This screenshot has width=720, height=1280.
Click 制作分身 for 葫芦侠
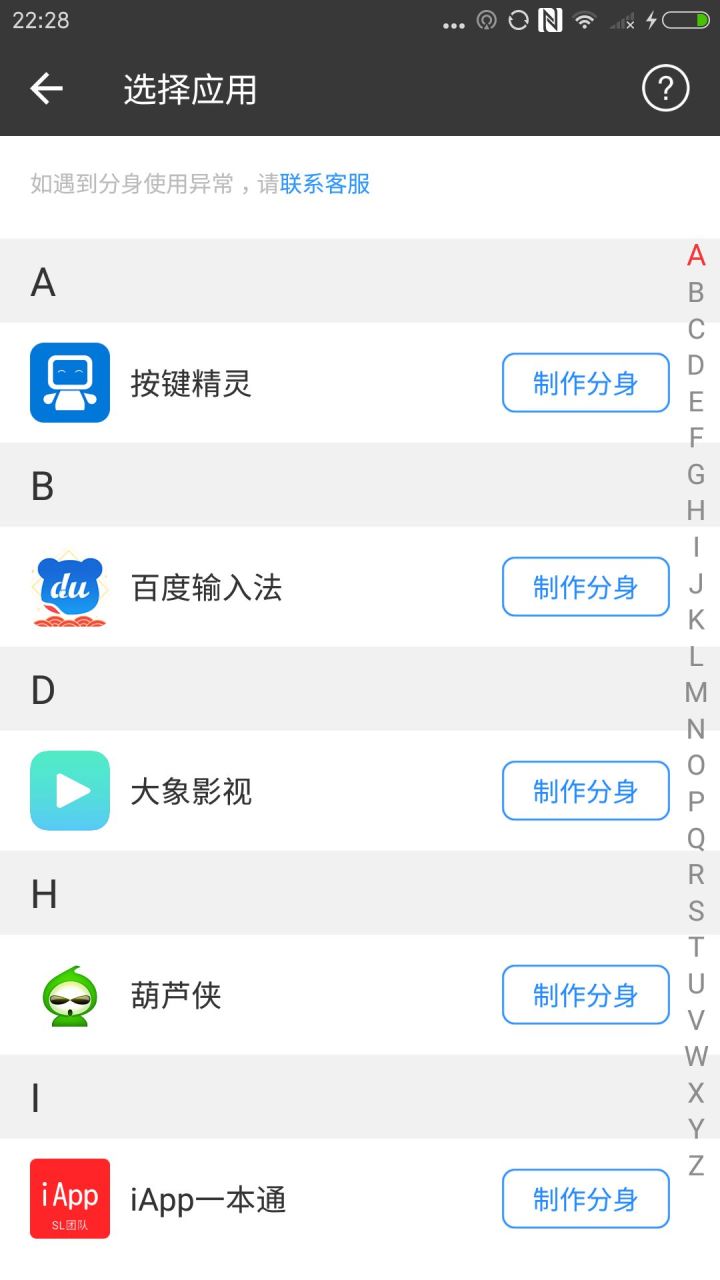click(585, 995)
